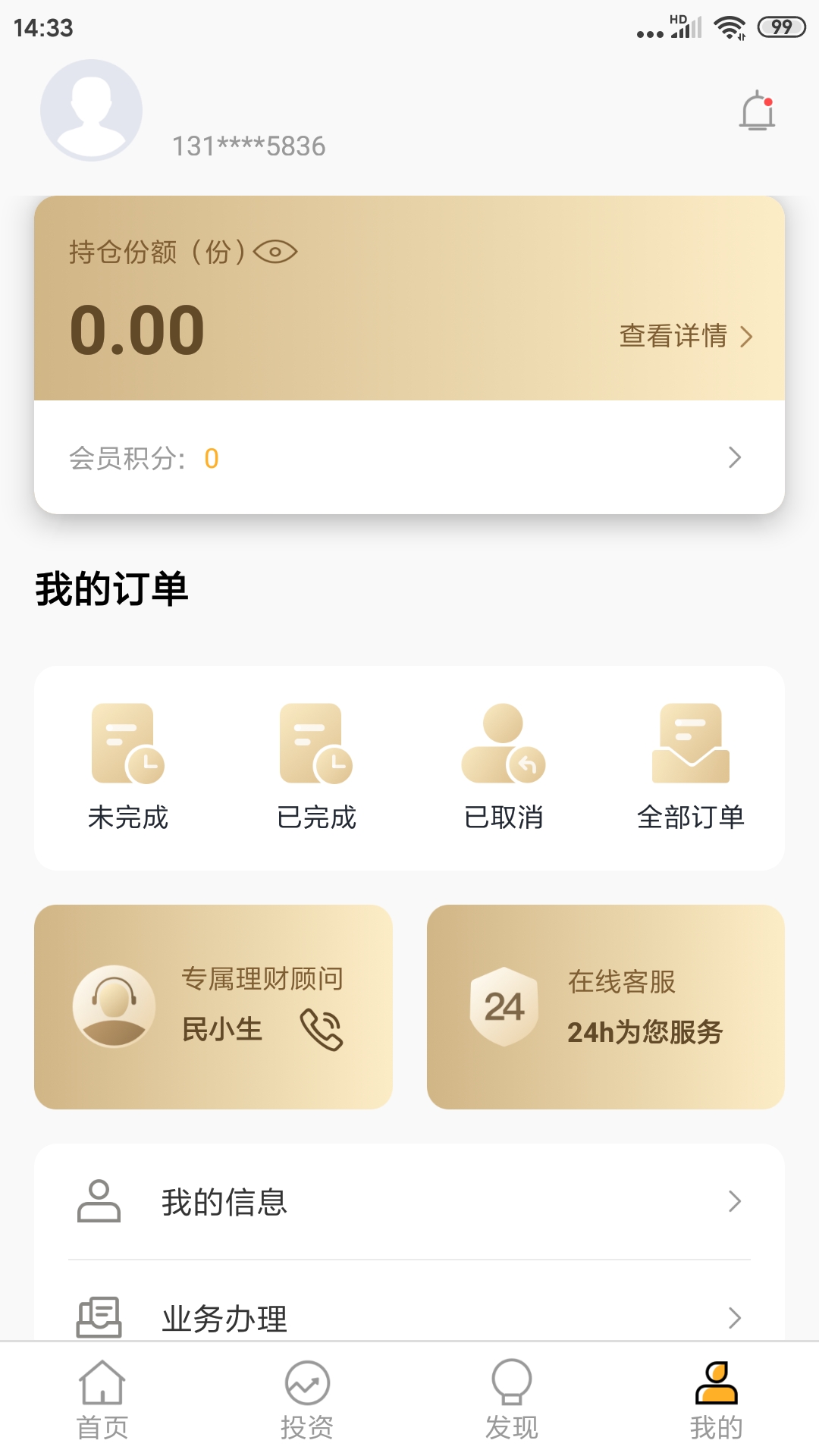This screenshot has width=819, height=1456.
Task: Tap the masked phone number 131****5836
Action: click(x=248, y=145)
